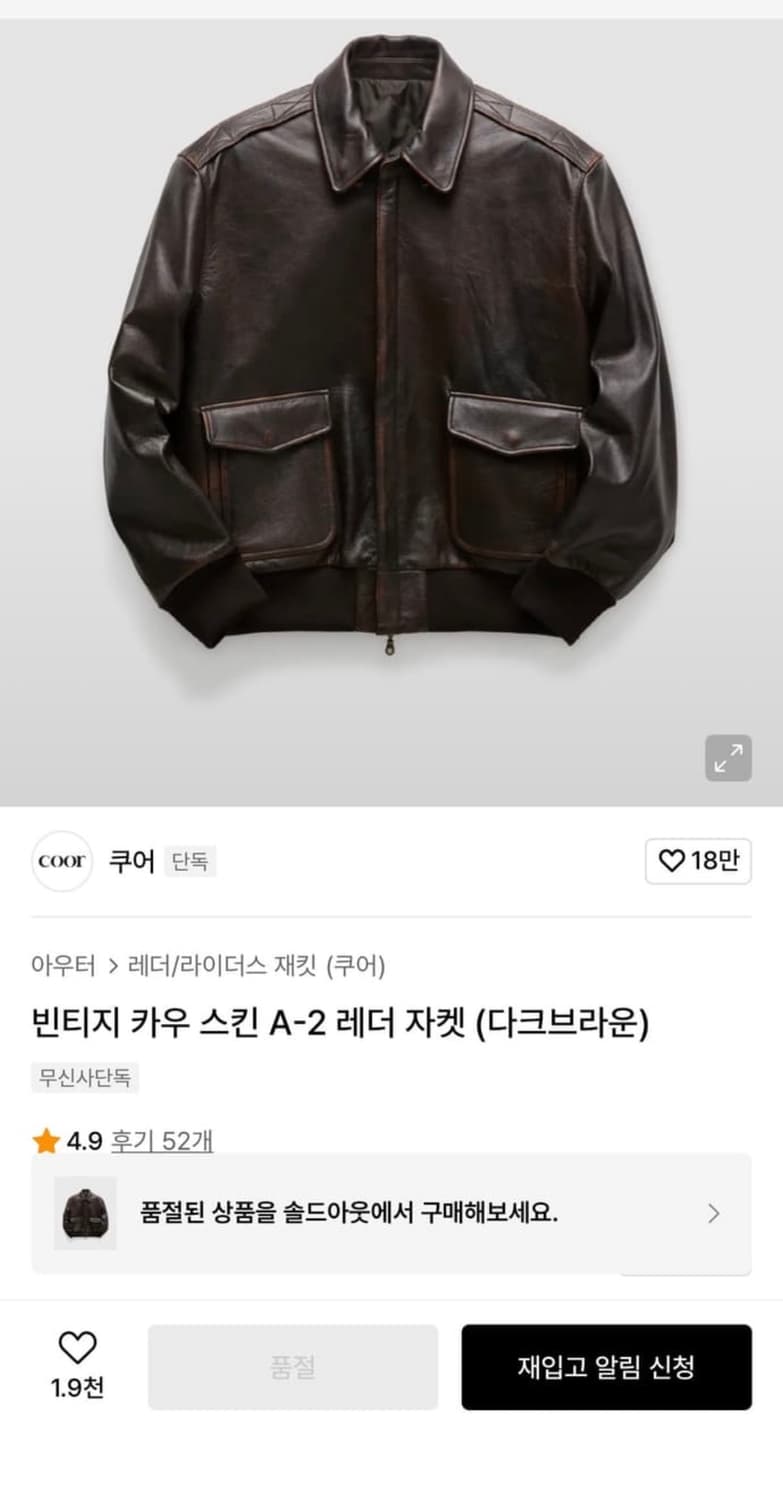Click the COOR brand logo circle
The width and height of the screenshot is (783, 1500).
point(61,861)
